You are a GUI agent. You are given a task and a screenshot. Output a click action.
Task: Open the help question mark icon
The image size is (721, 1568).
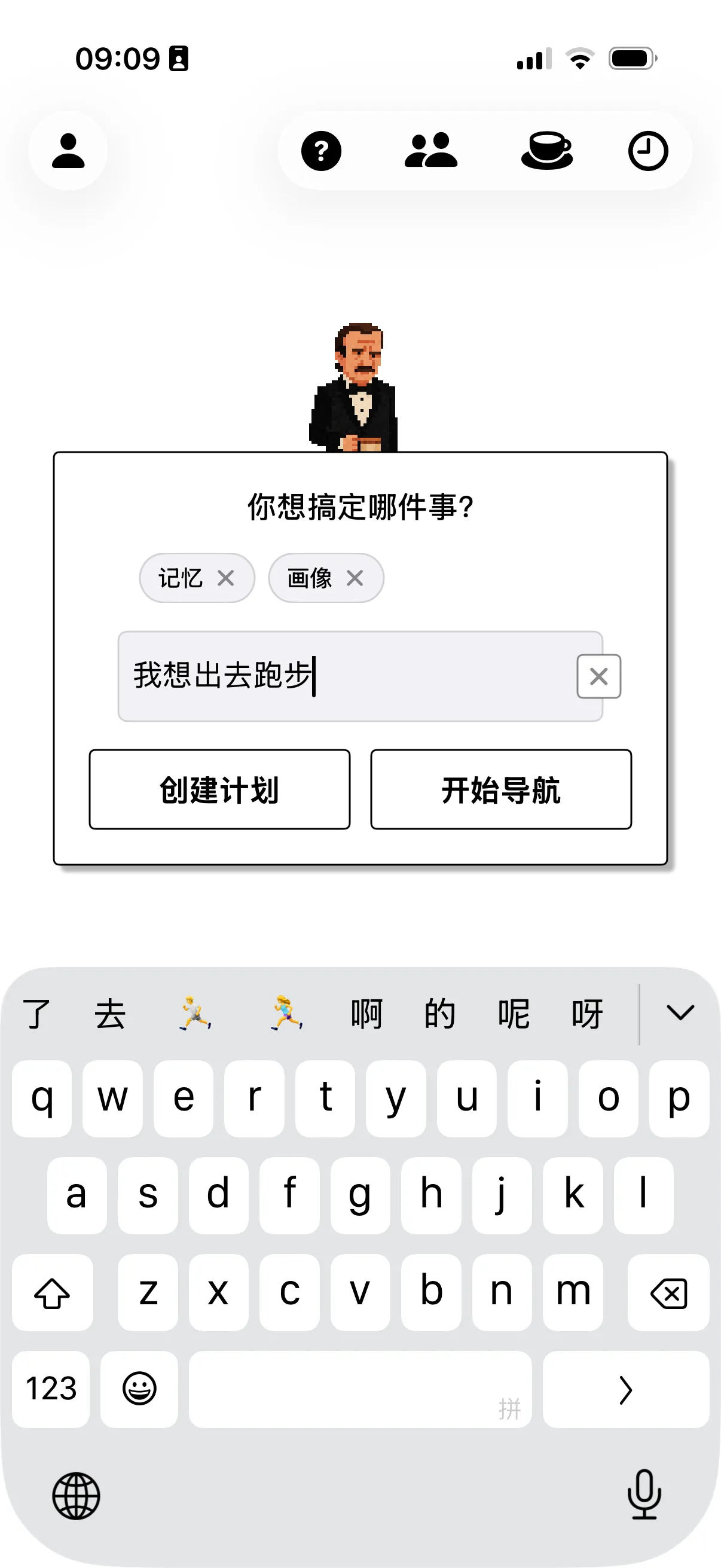[x=322, y=151]
